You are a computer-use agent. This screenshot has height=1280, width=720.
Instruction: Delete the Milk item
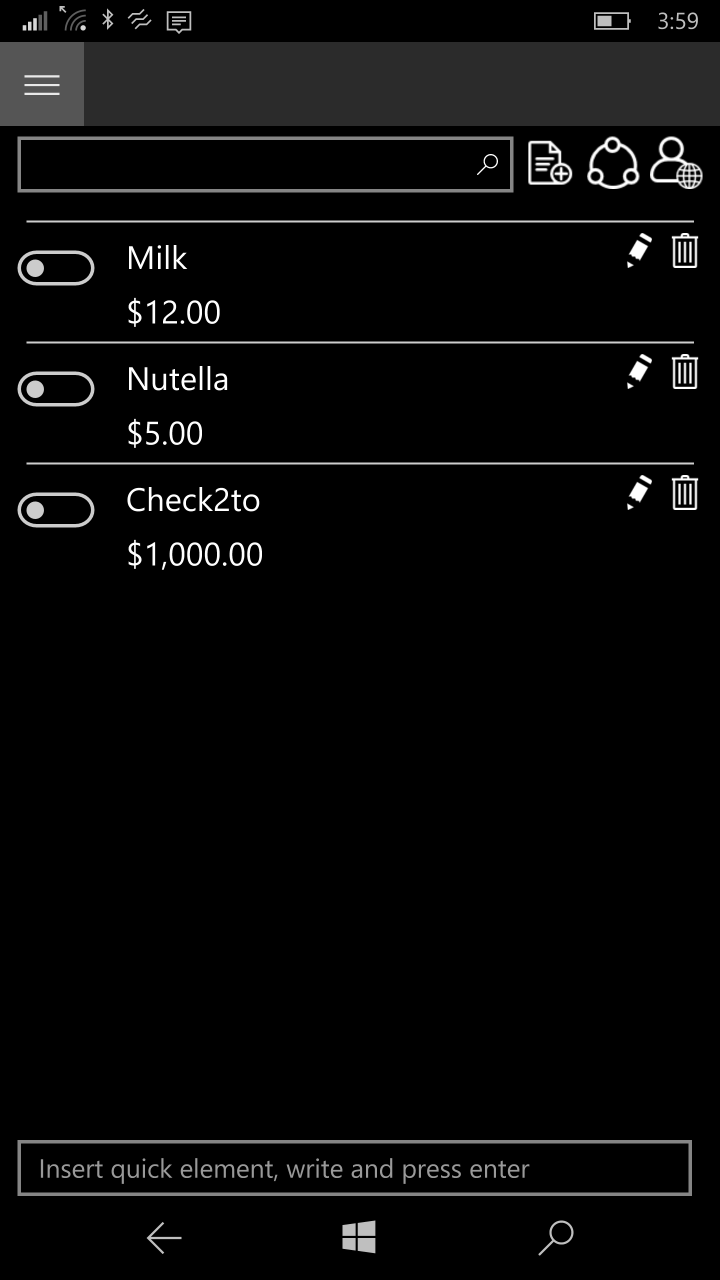click(685, 251)
